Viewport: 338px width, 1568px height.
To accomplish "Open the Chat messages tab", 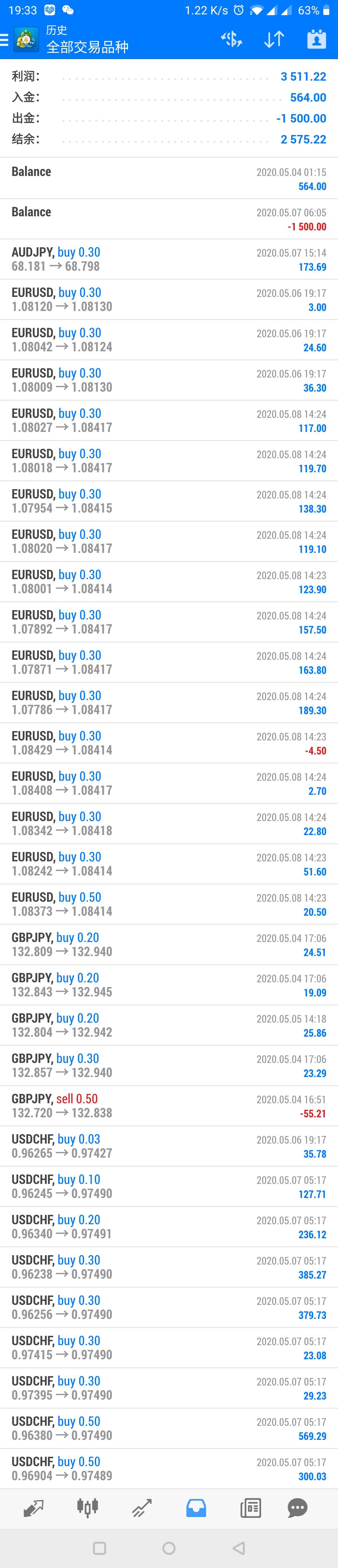I will [x=297, y=1508].
